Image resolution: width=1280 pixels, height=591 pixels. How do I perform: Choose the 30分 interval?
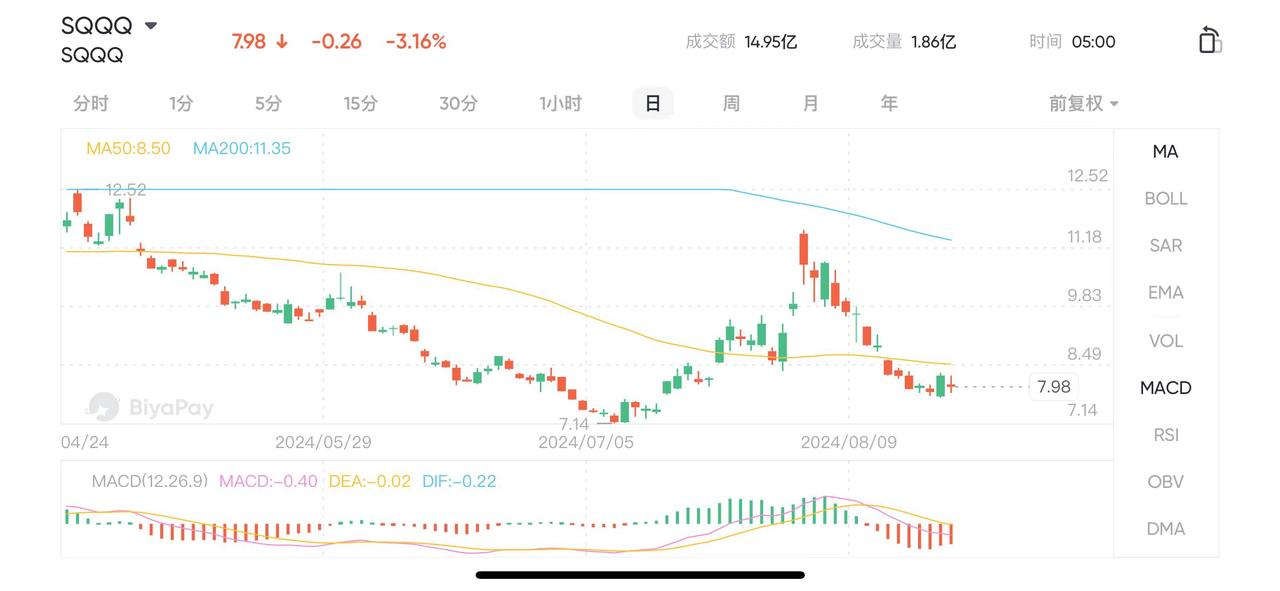coord(459,103)
